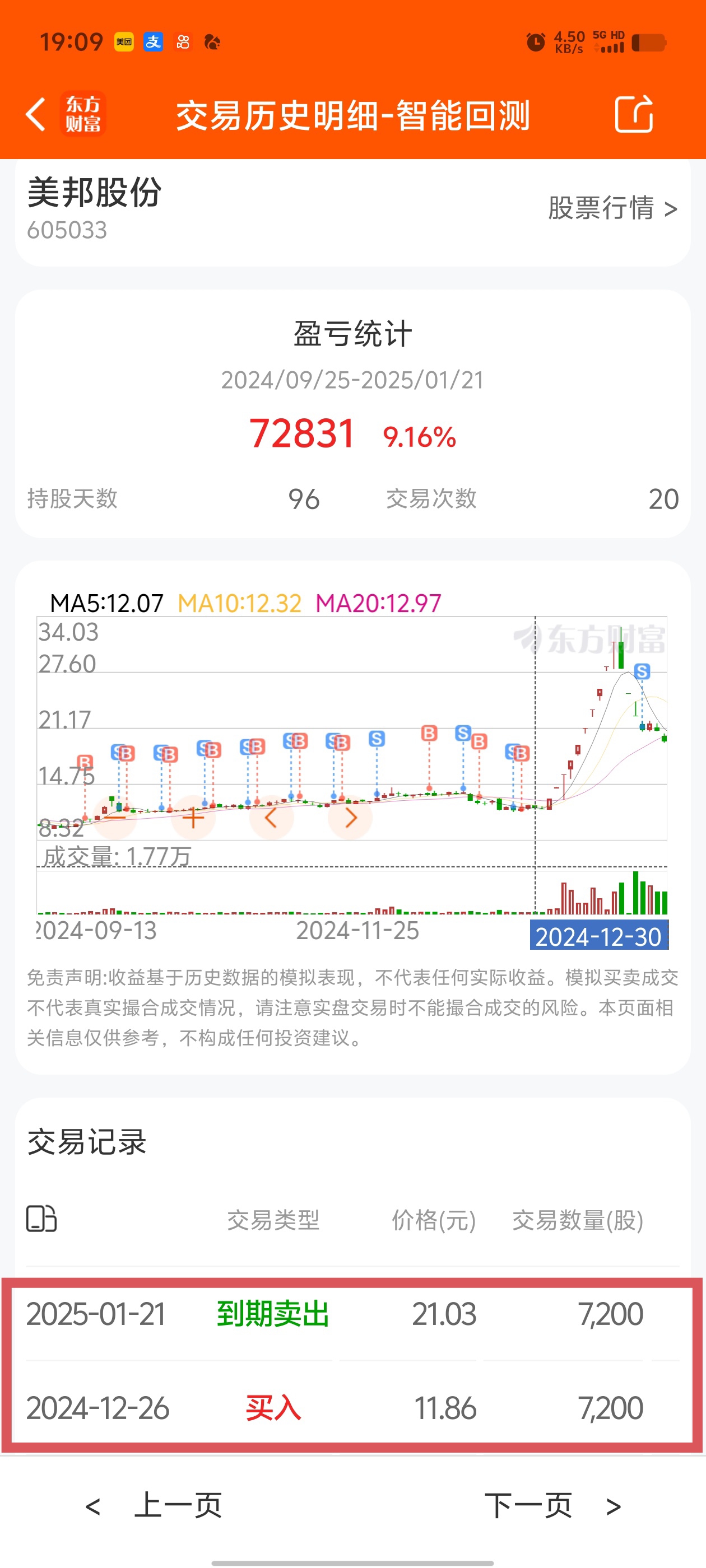Move the chart left with the arrow button
The height and width of the screenshot is (1568, 706).
[x=272, y=818]
